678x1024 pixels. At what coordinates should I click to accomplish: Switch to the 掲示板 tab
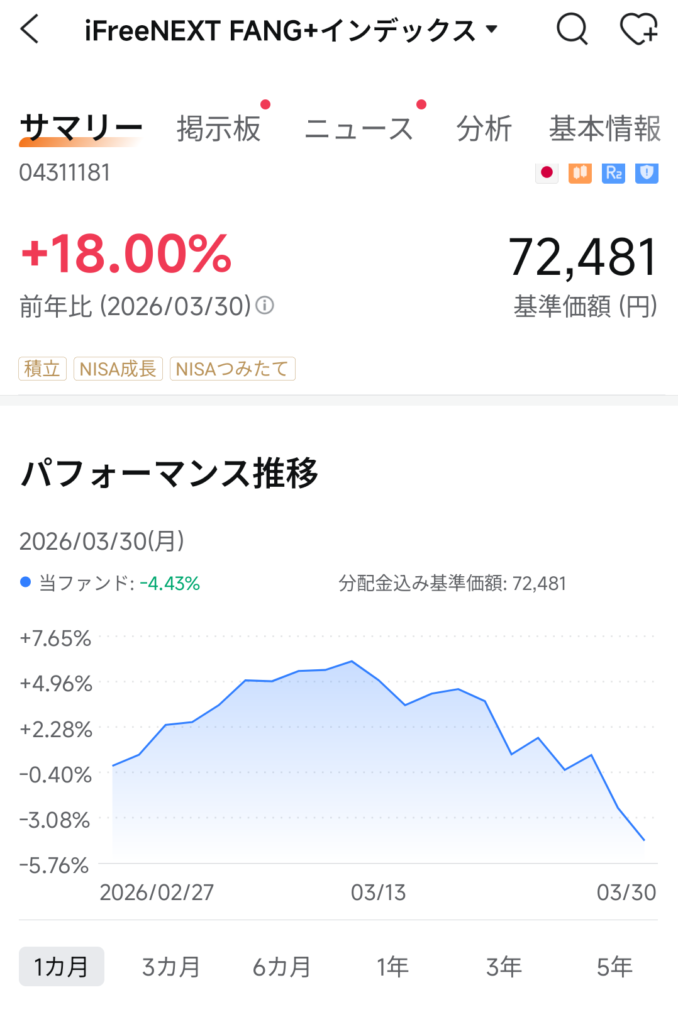tap(218, 128)
